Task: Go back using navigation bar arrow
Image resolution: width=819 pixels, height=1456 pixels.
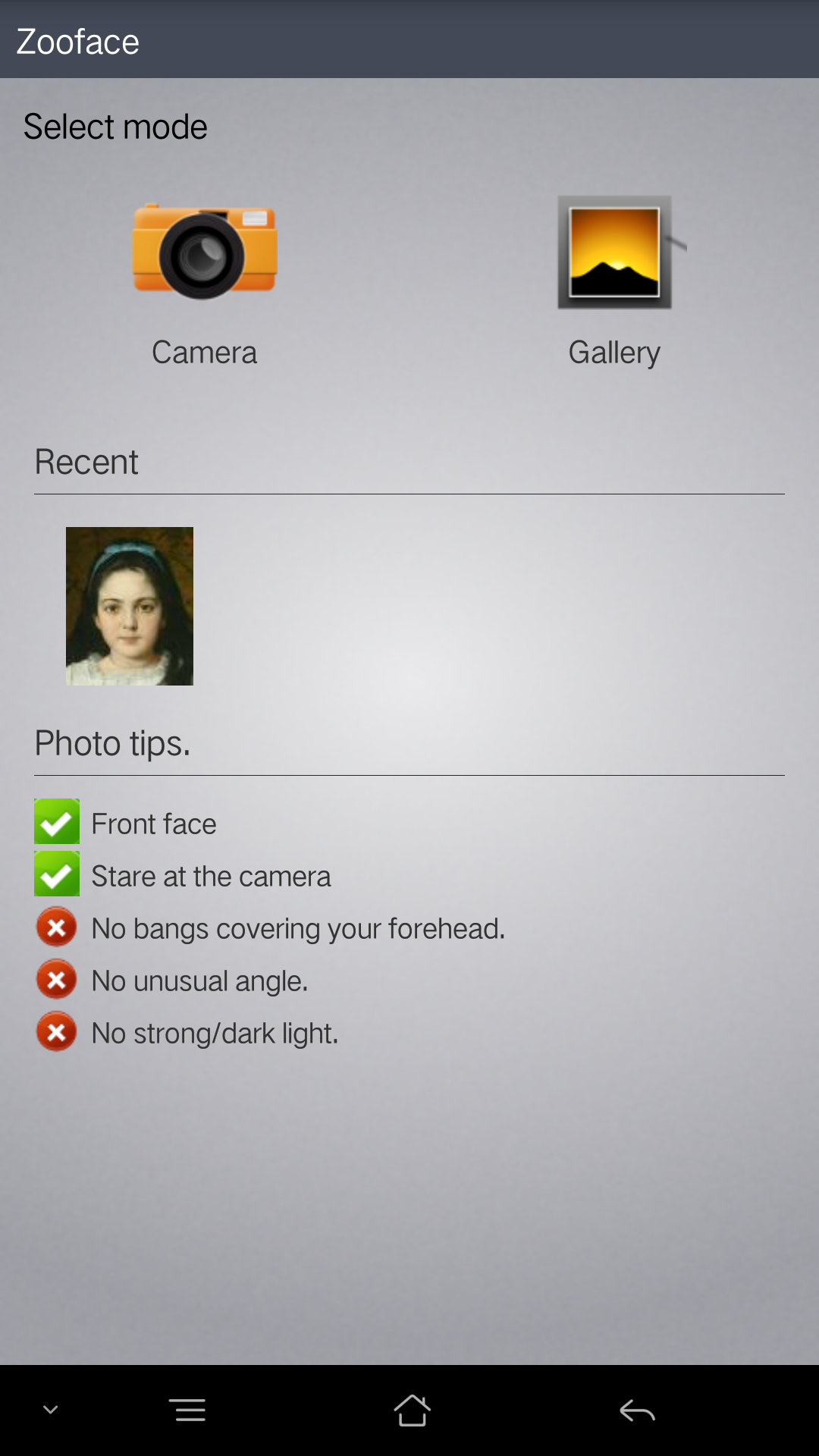Action: pyautogui.click(x=637, y=1410)
